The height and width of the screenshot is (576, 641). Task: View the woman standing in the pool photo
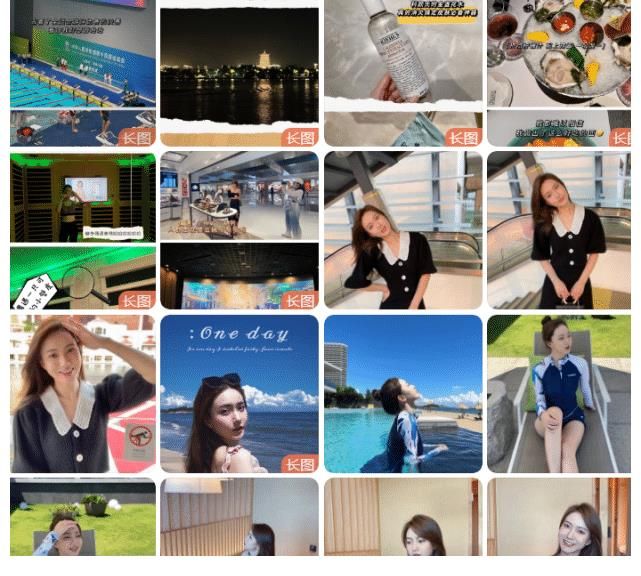[x=403, y=394]
